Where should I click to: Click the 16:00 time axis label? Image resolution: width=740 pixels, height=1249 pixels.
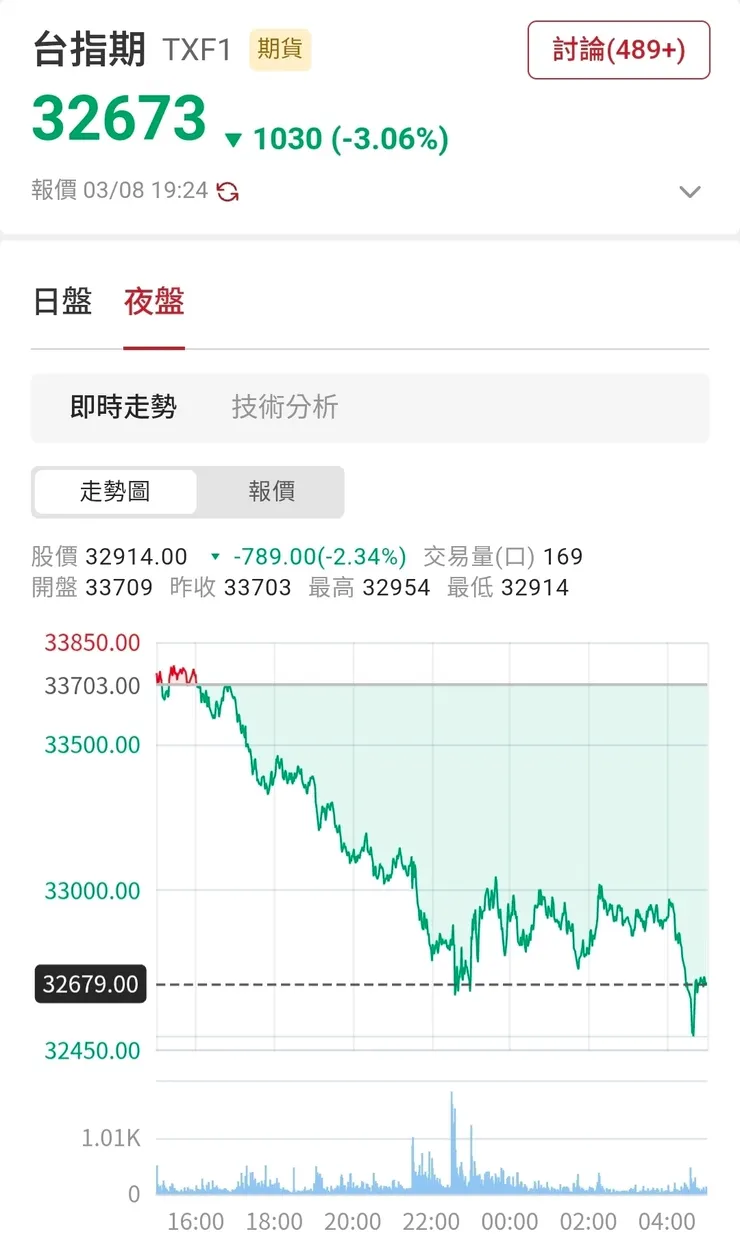tap(197, 1221)
